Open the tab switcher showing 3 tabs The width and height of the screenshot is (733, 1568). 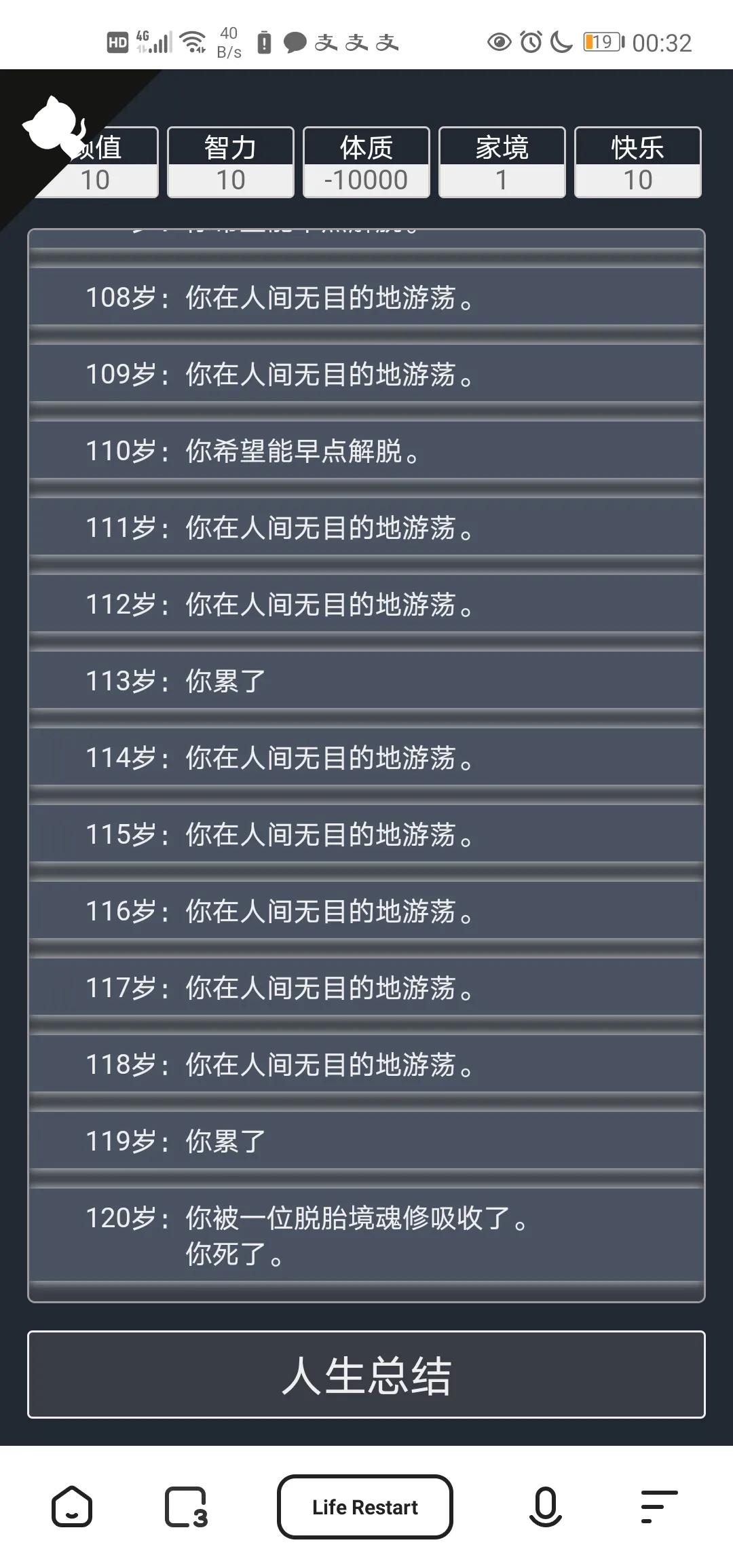(x=185, y=1507)
